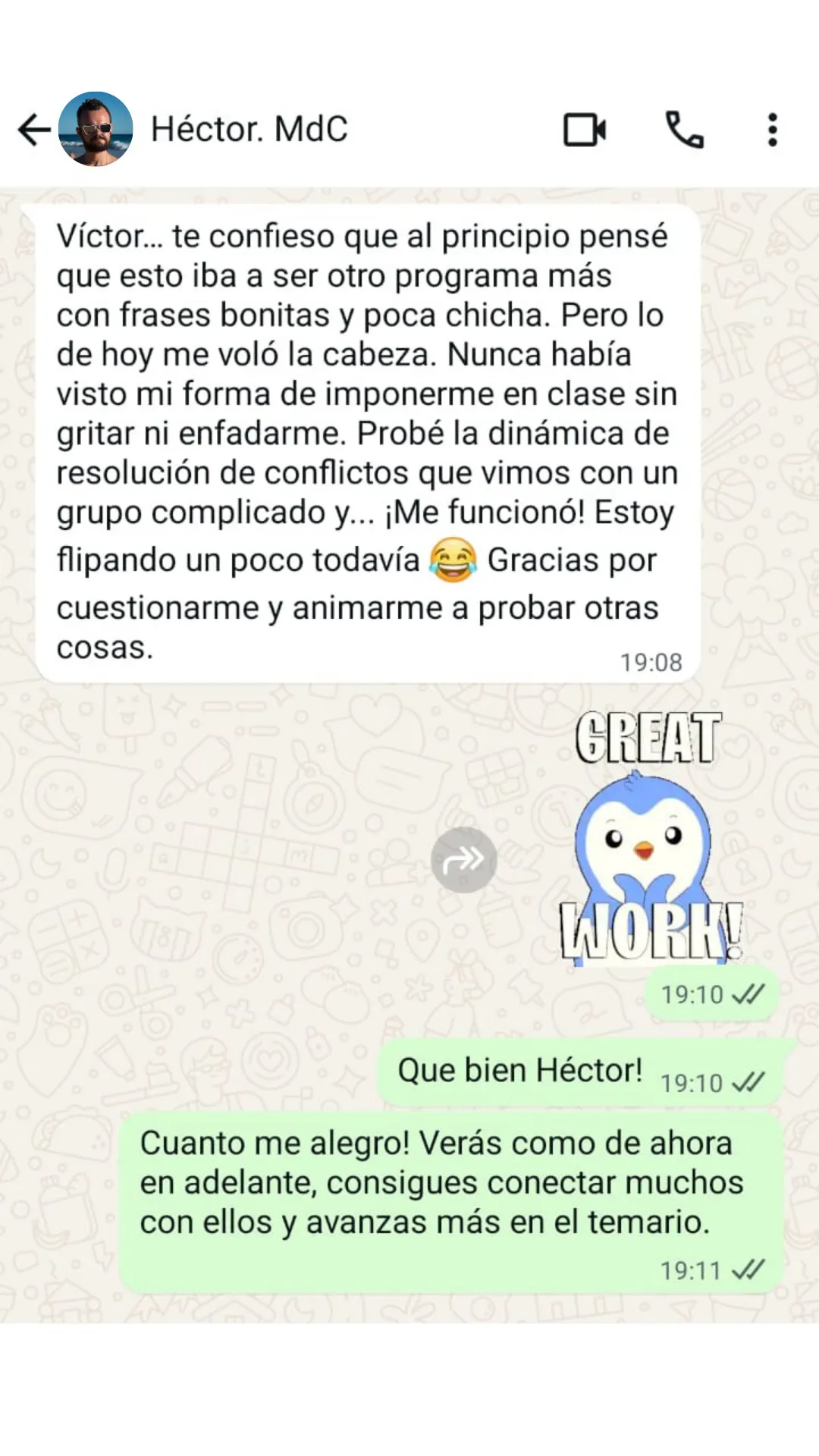Start a video call with Héctor

pos(584,130)
